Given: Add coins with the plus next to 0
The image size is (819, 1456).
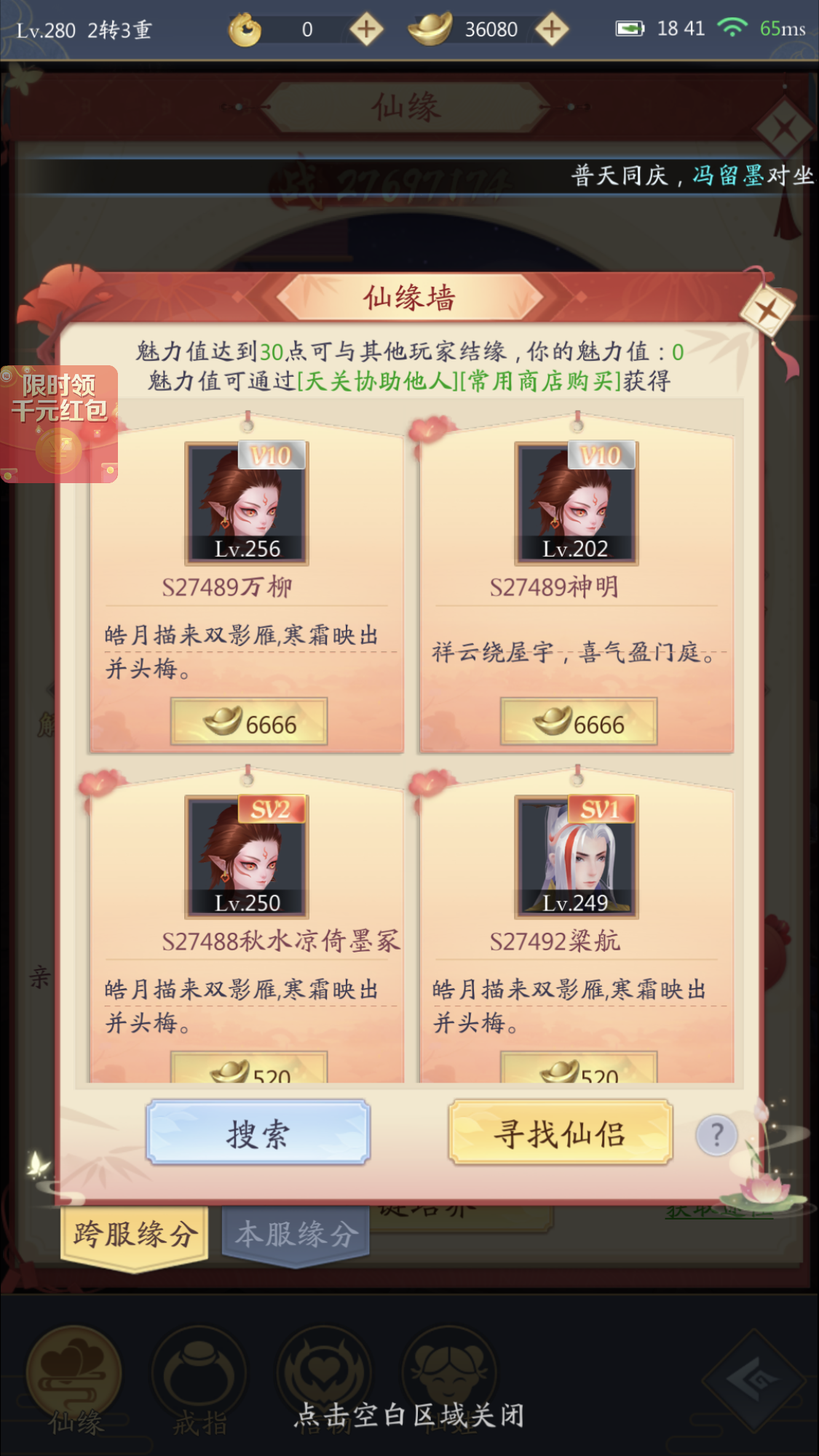Looking at the screenshot, I should pos(366,30).
